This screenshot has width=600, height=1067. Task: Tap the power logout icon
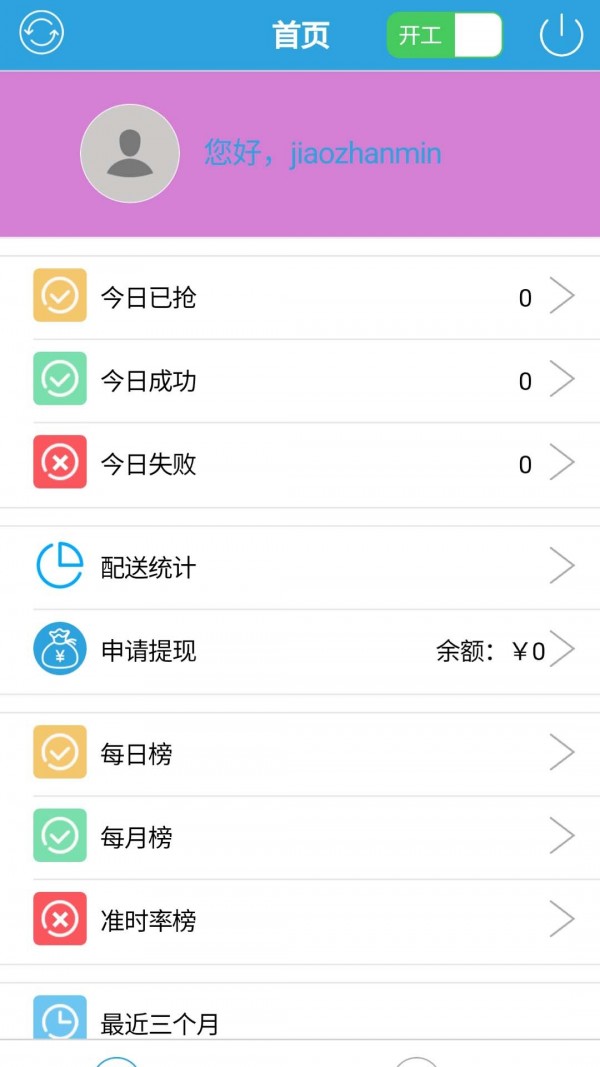point(561,34)
